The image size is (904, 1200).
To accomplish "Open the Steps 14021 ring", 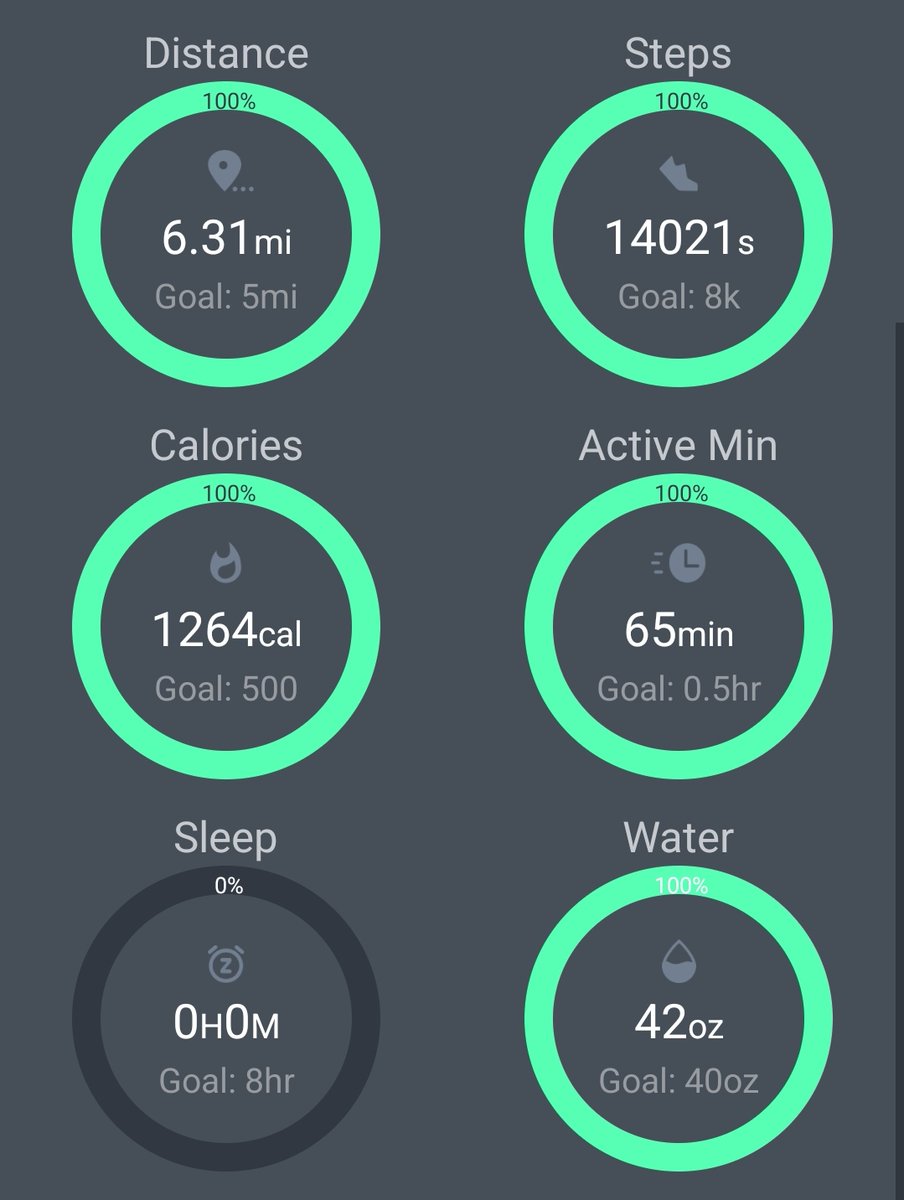I will click(x=679, y=233).
